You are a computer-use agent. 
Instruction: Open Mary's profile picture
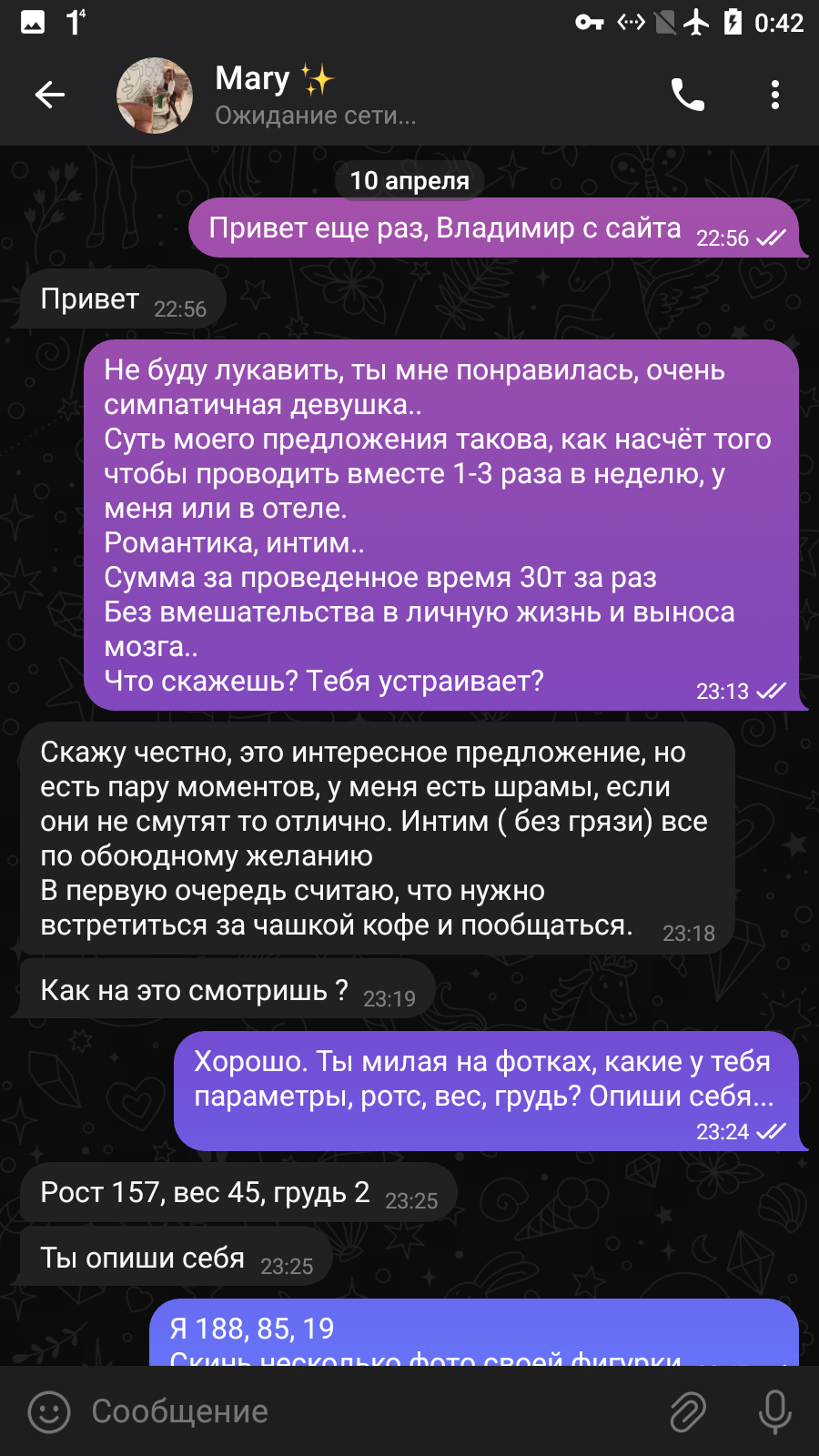point(155,95)
